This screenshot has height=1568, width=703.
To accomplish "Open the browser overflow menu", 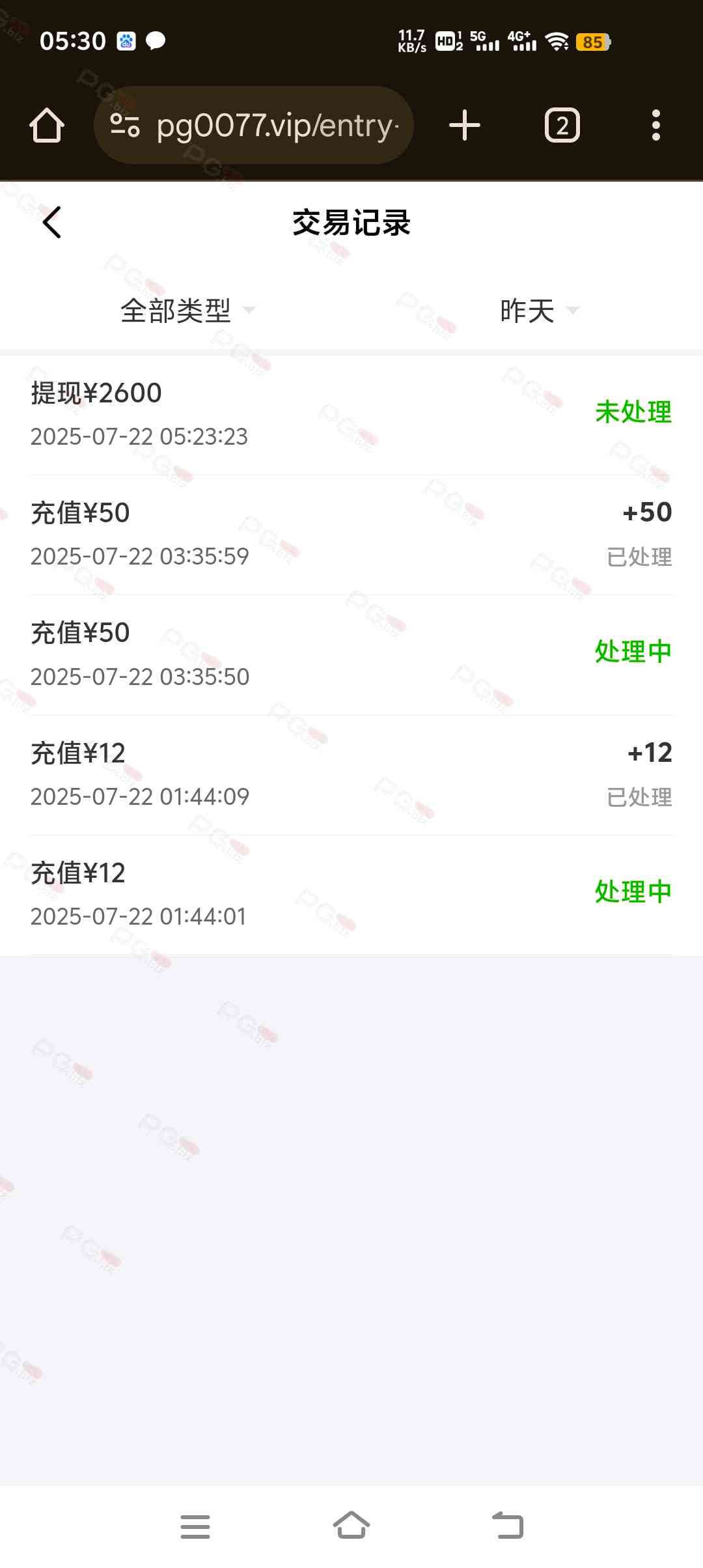I will tap(655, 125).
